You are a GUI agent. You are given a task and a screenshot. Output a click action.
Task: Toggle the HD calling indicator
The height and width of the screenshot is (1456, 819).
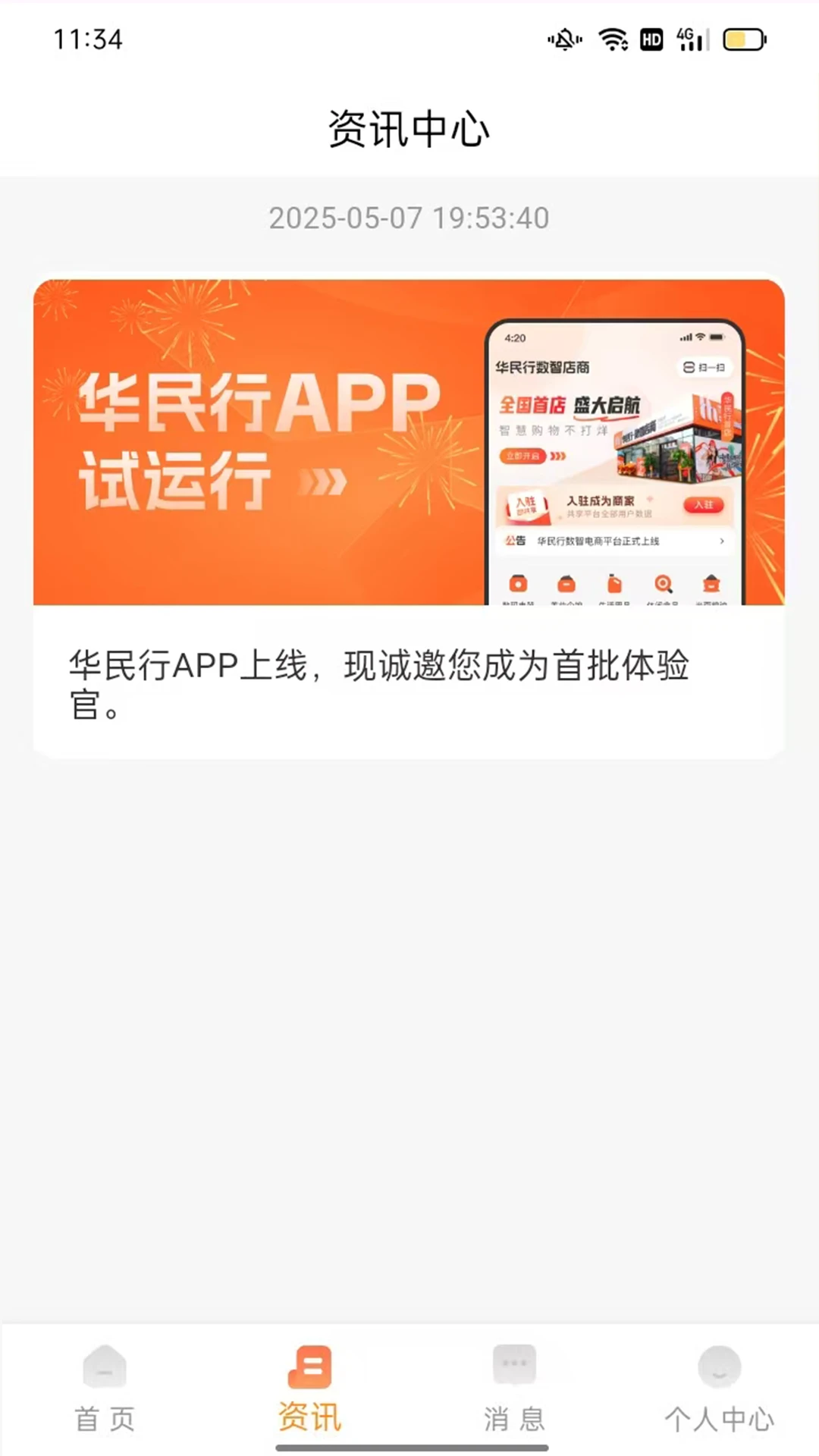pos(652,39)
